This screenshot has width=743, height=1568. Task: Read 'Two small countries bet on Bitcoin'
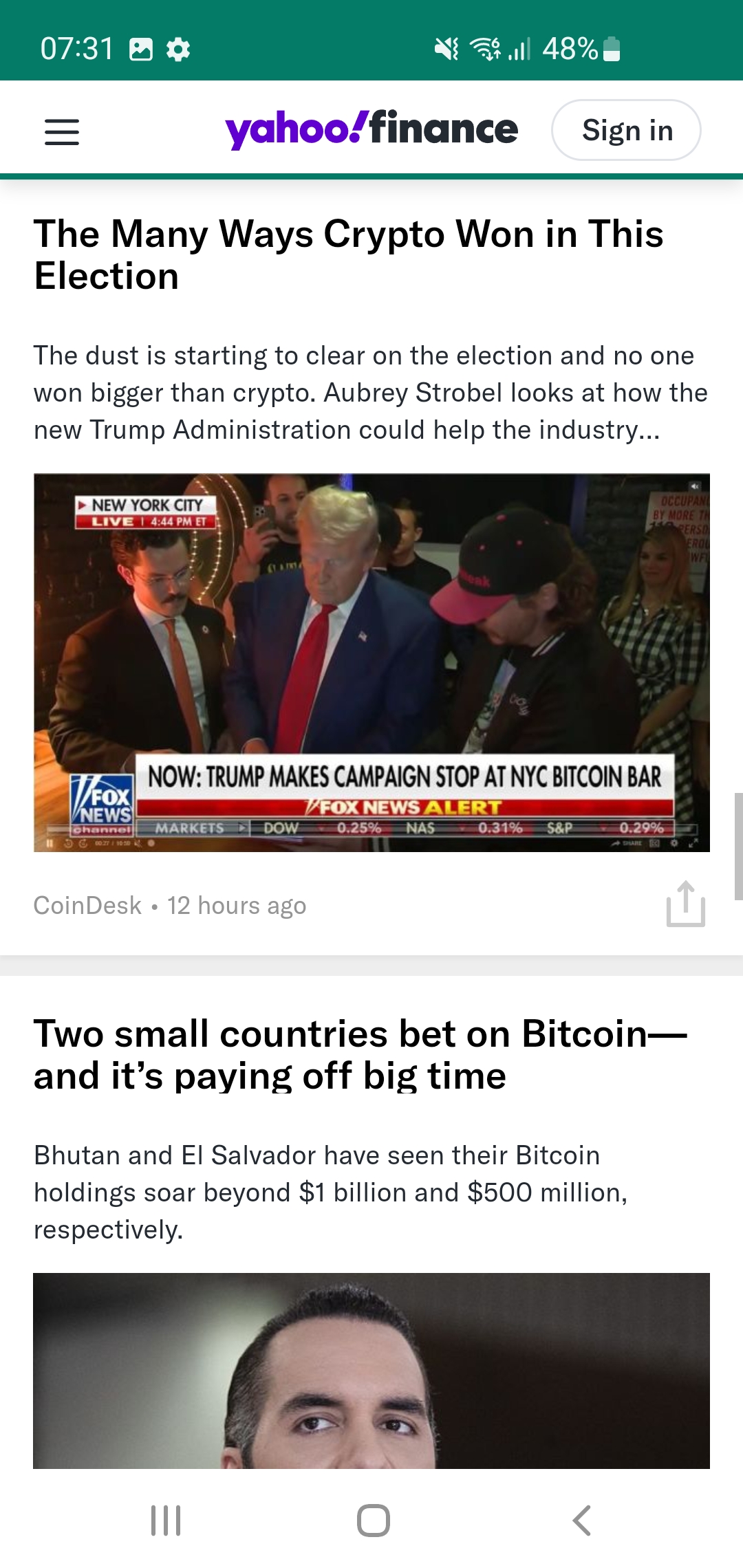coord(360,1055)
